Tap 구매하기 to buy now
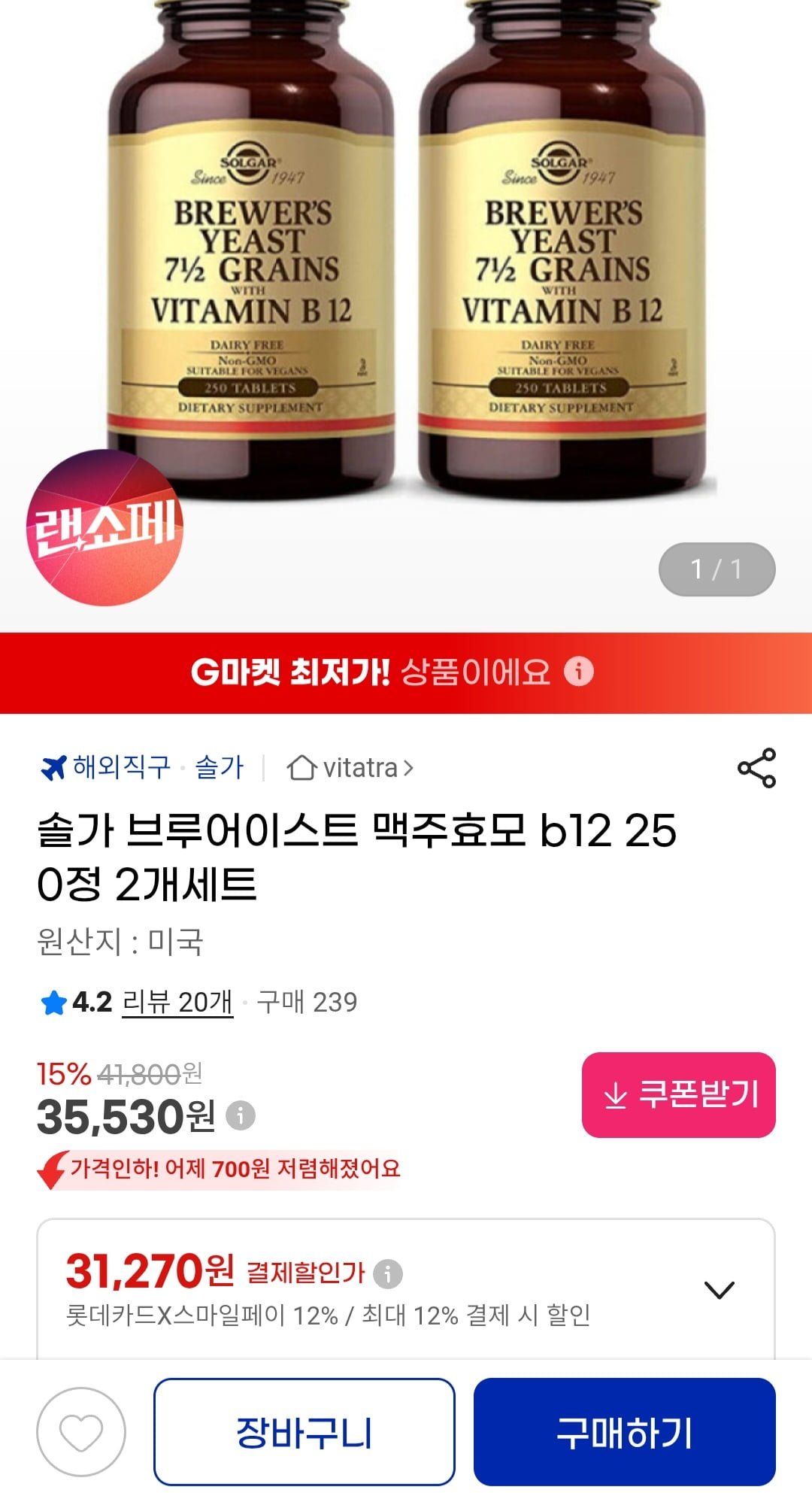Screen dimensions: 812x1493 pos(624,1431)
